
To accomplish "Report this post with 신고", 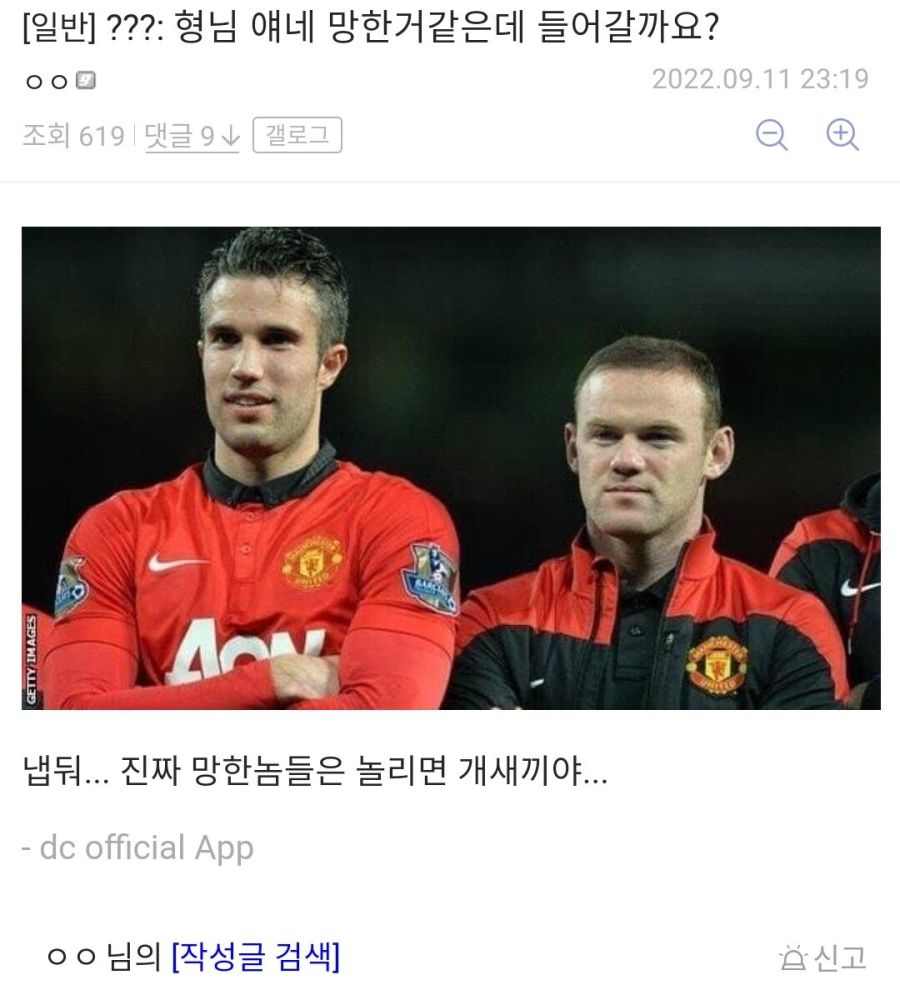I will [x=822, y=958].
